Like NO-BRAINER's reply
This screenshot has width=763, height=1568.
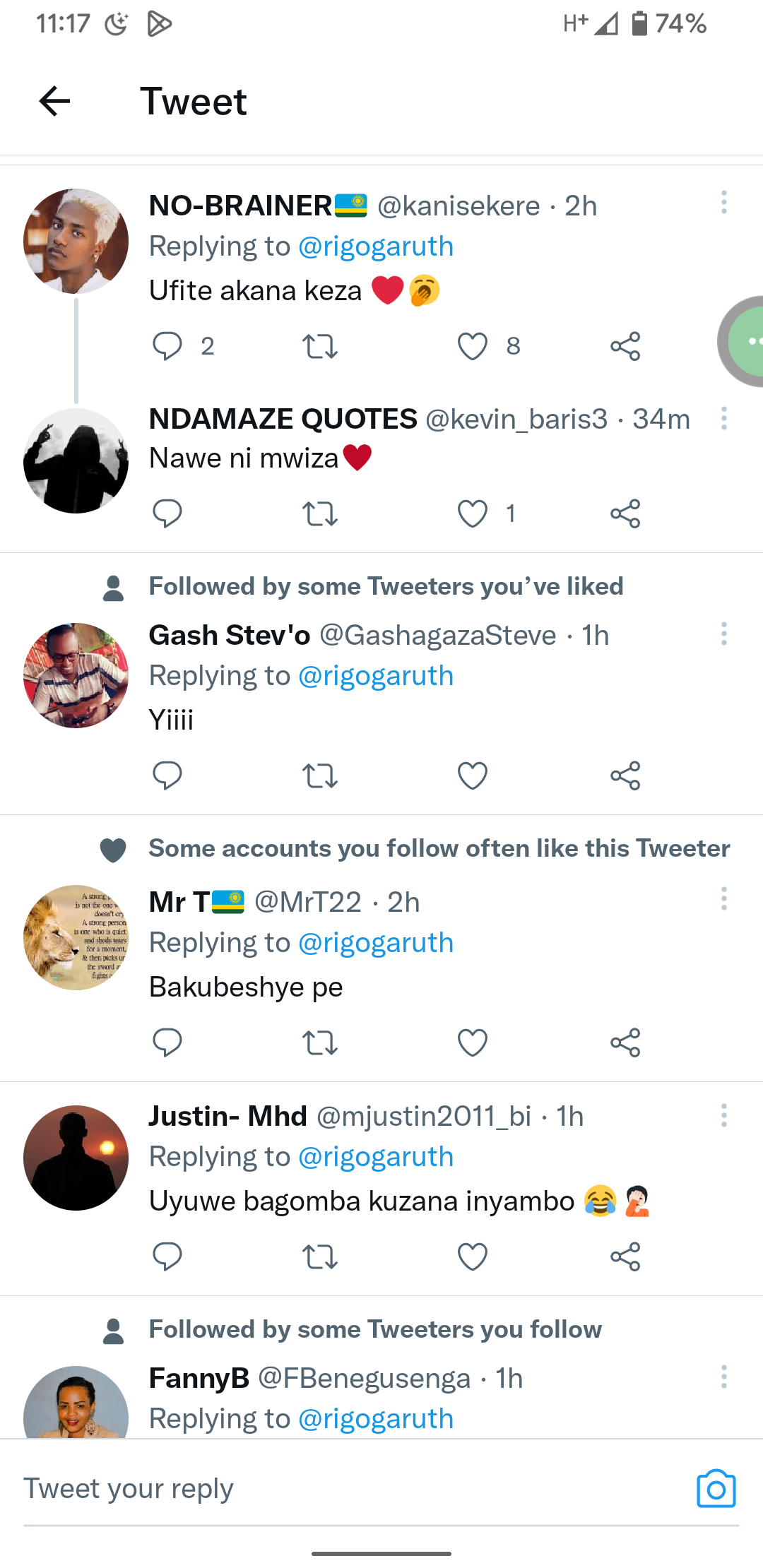[472, 346]
